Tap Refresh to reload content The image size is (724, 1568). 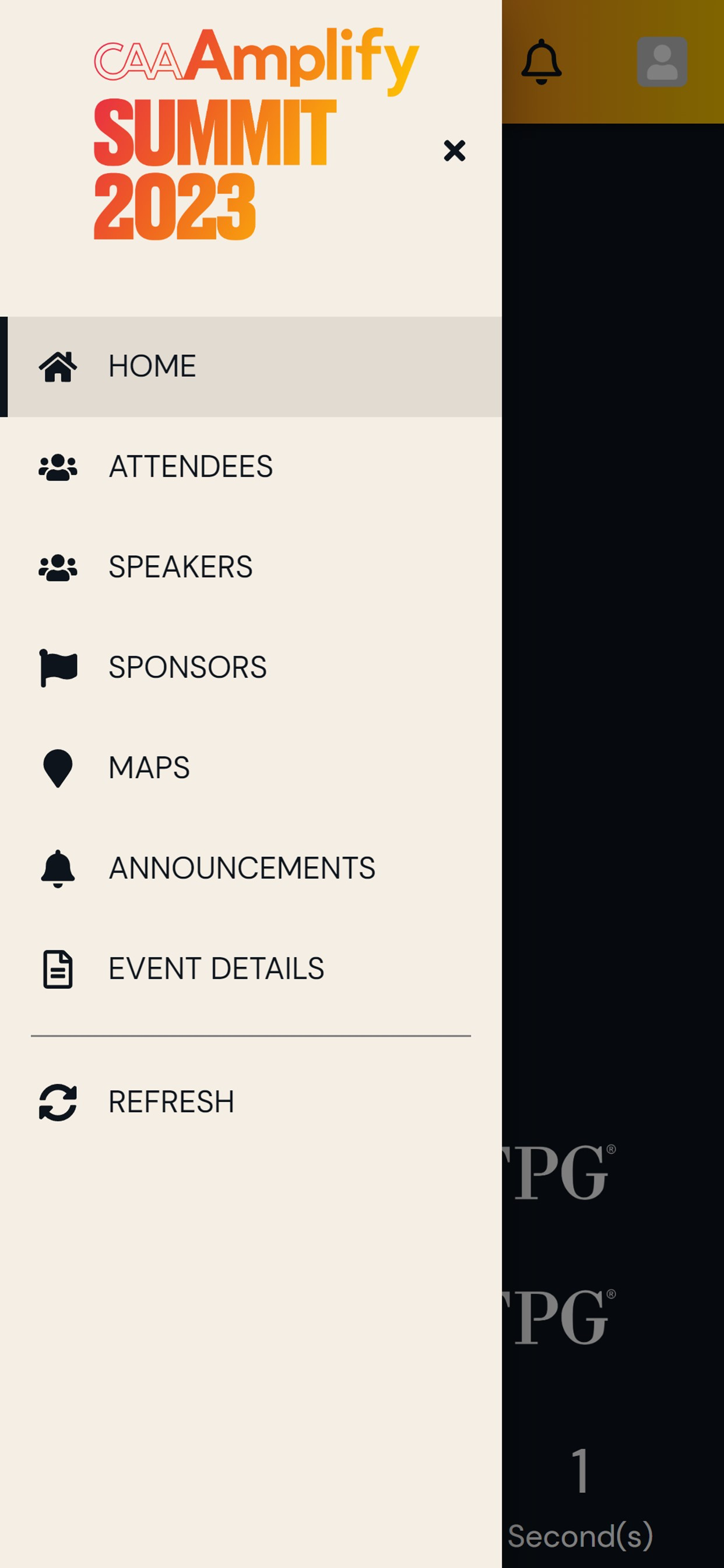pyautogui.click(x=251, y=1102)
